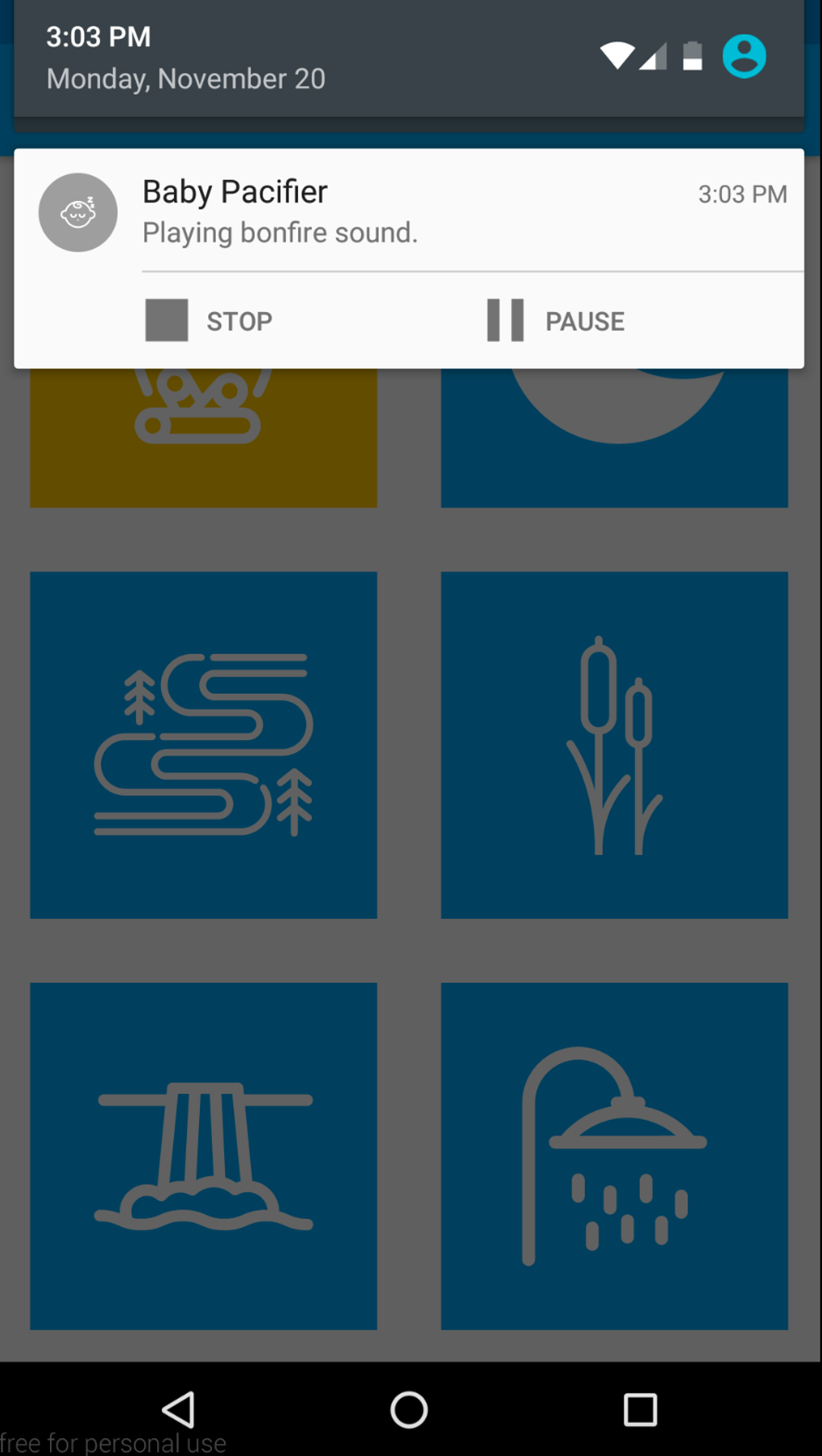Return to the home screen
This screenshot has width=822, height=1456.
coord(409,1409)
